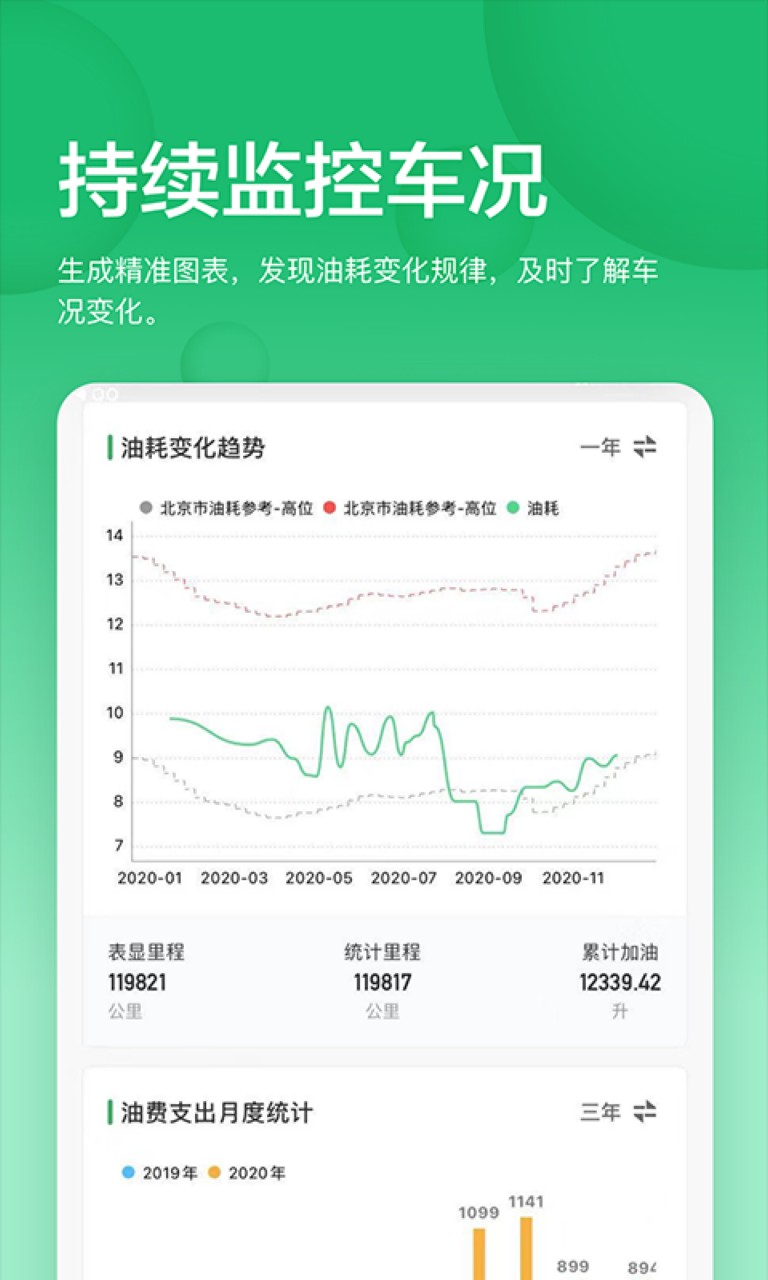This screenshot has width=768, height=1280.
Task: Click the green accent bar before 油耗变化趋势
Action: (x=110, y=446)
